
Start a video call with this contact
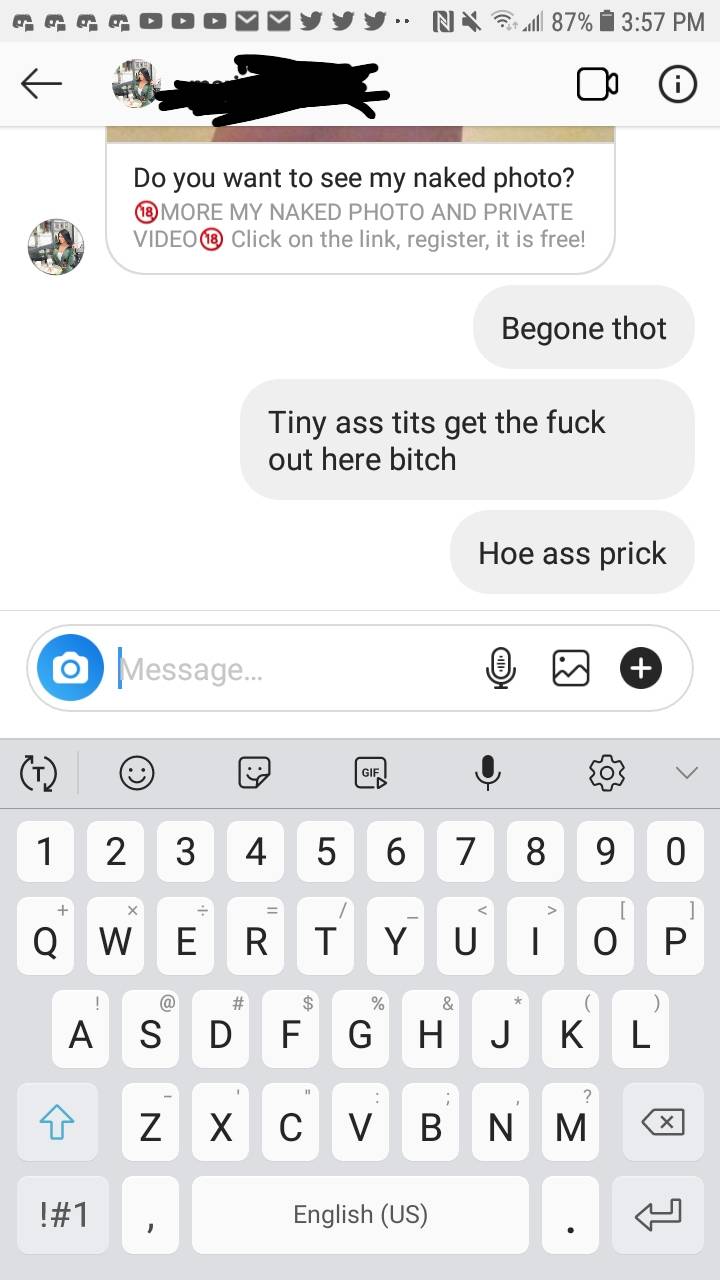click(598, 84)
